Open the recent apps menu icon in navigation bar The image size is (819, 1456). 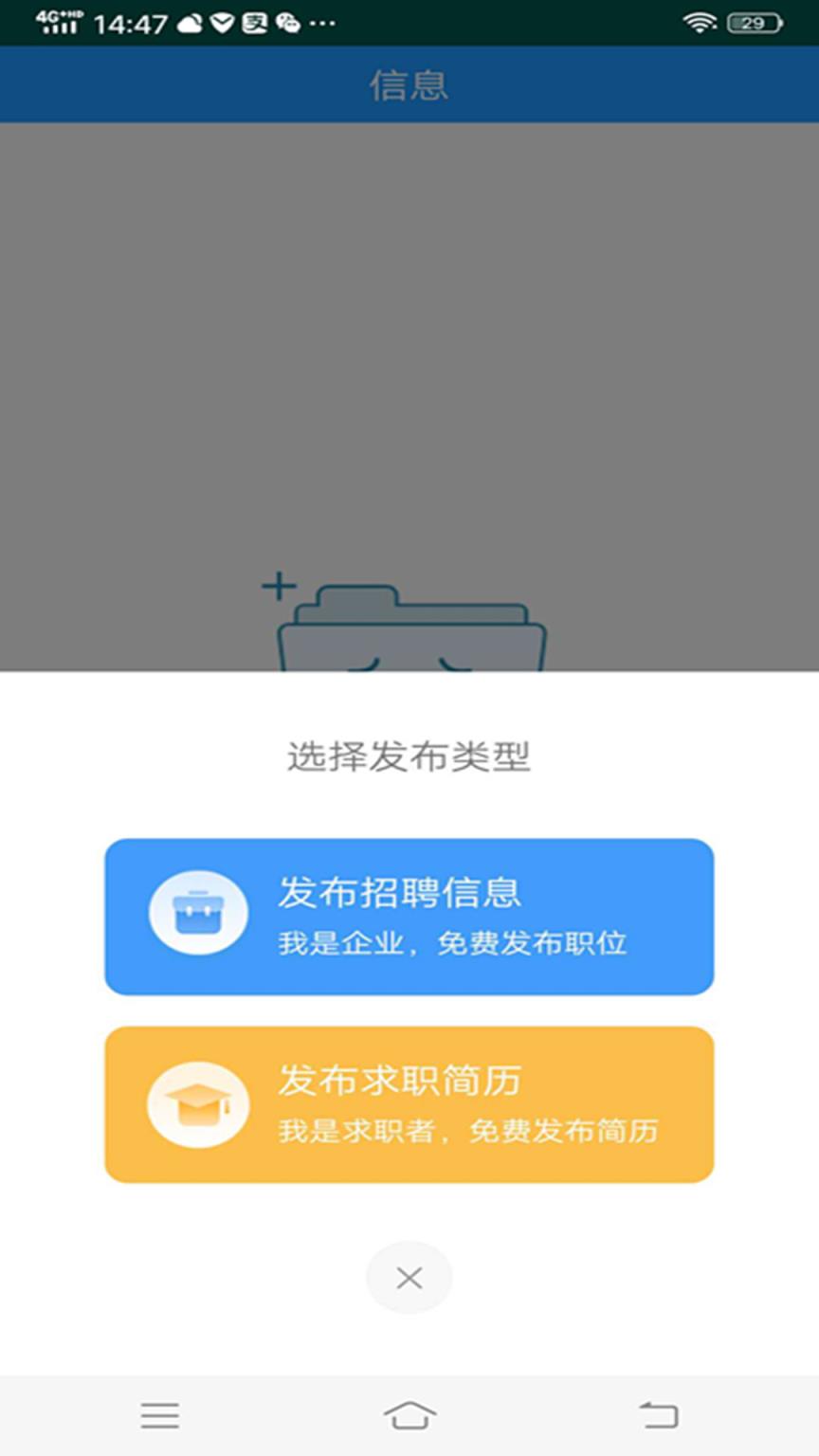[160, 1415]
